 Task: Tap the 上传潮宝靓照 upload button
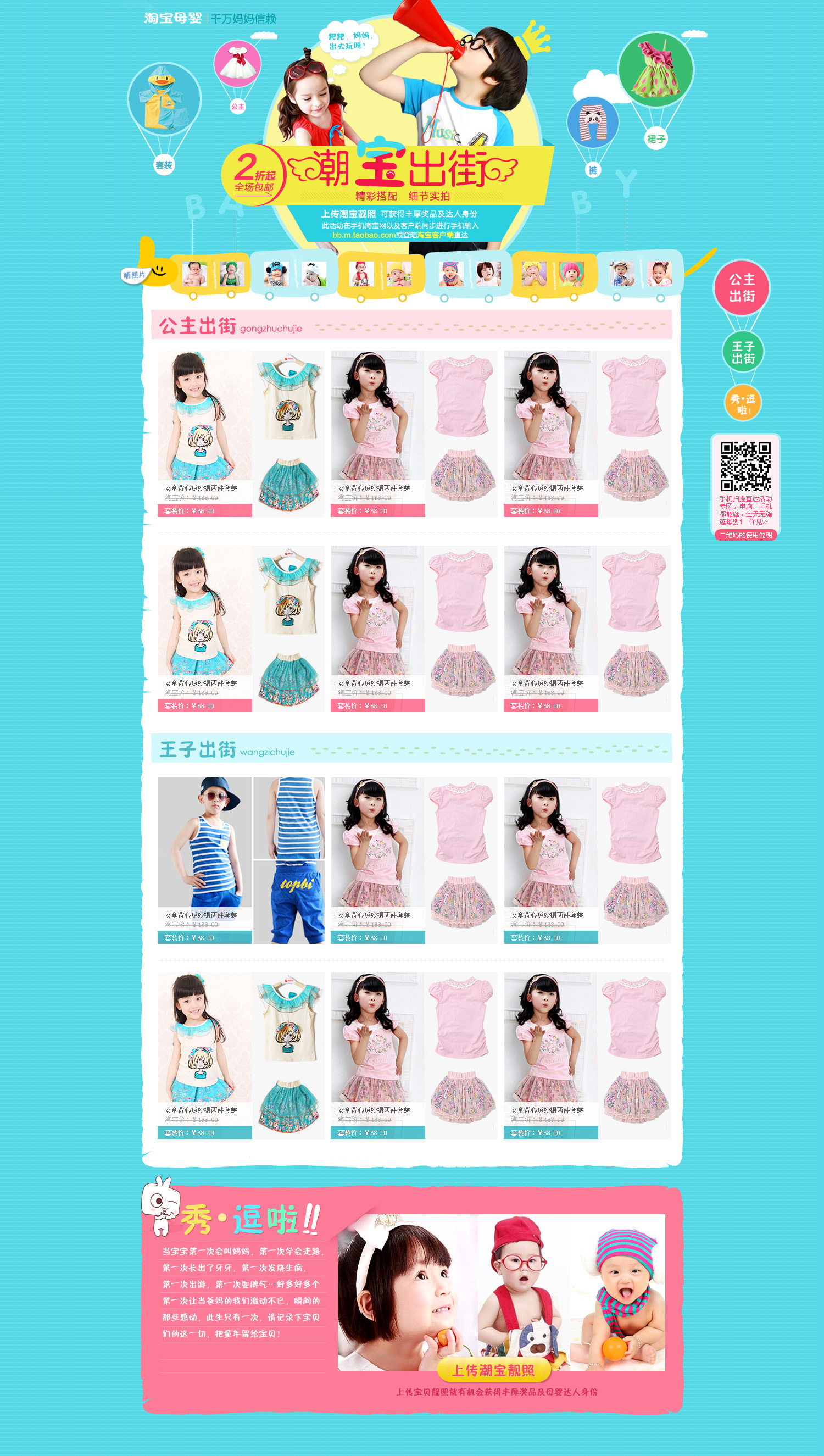pos(494,1370)
